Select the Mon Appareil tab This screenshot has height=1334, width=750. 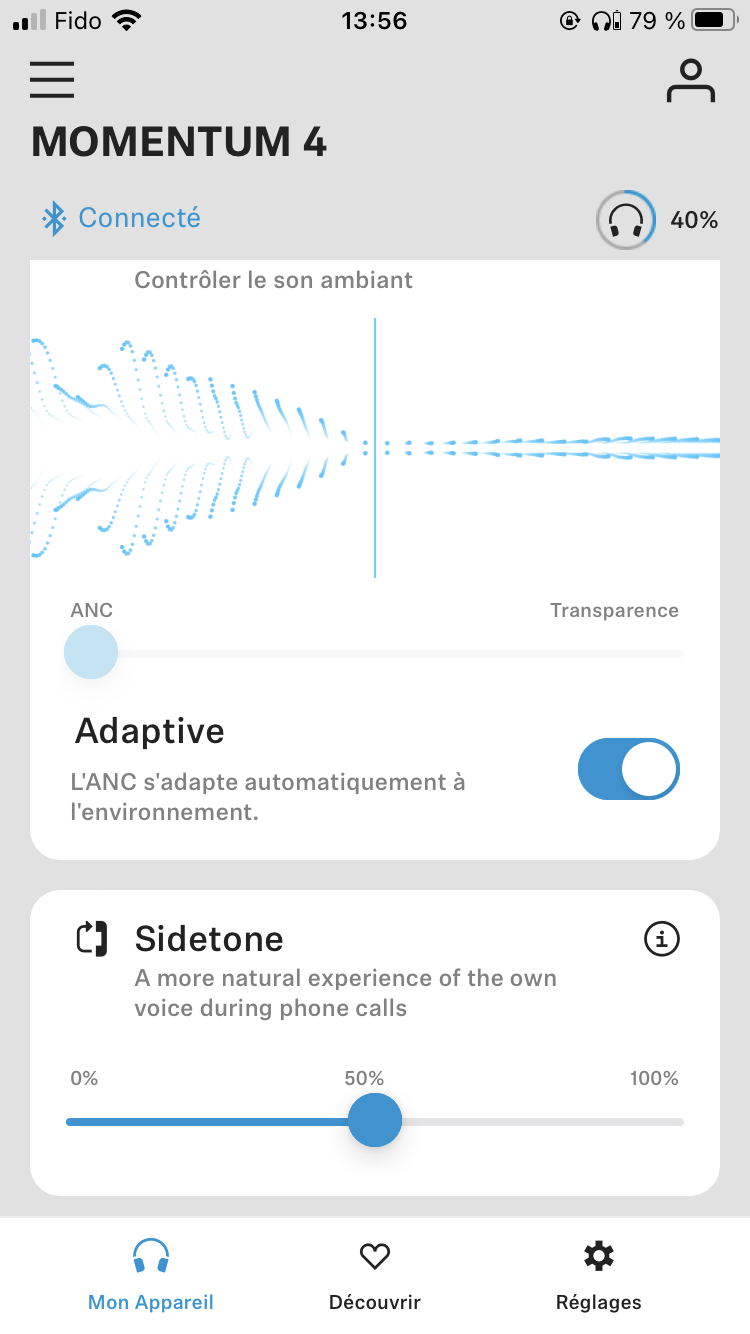151,1274
